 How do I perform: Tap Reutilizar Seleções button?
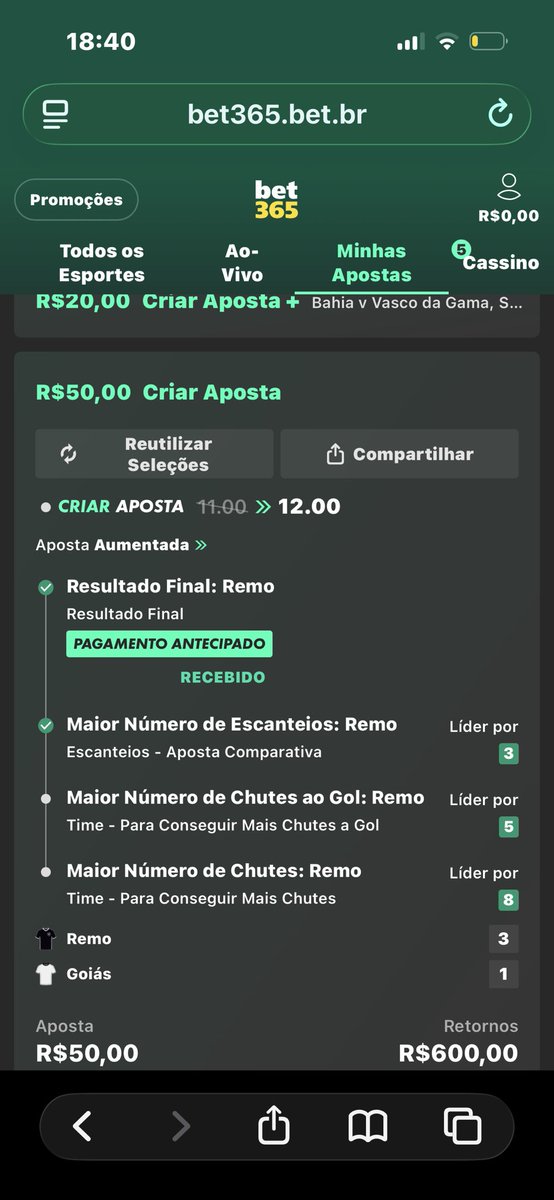click(x=154, y=454)
